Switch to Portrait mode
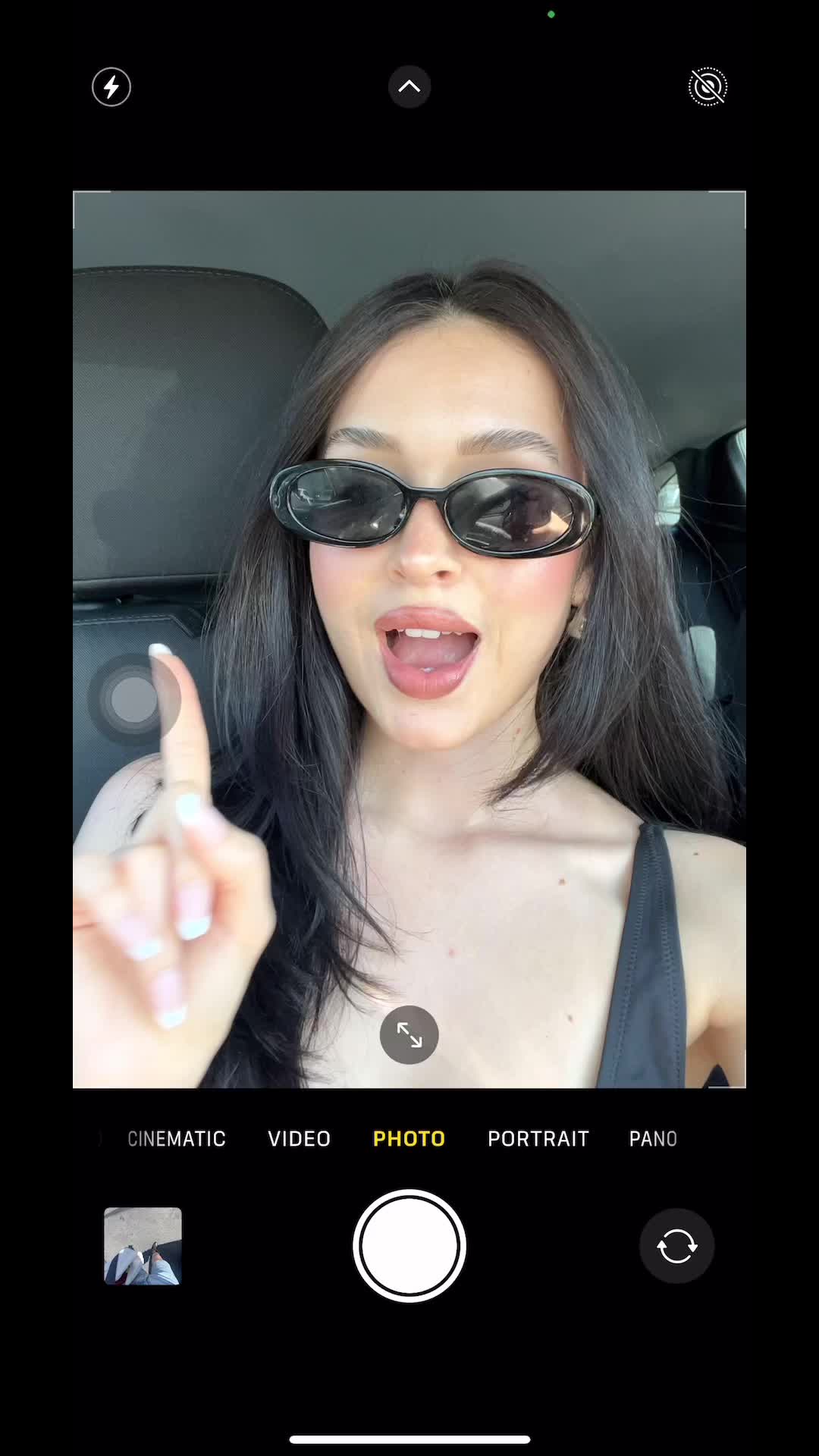This screenshot has height=1456, width=819. coord(538,1139)
